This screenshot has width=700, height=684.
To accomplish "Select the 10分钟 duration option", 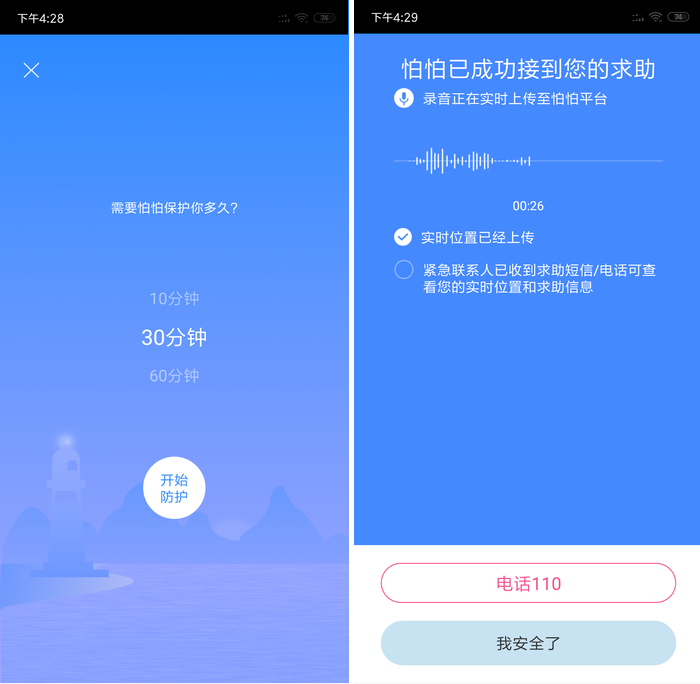I will pyautogui.click(x=174, y=298).
